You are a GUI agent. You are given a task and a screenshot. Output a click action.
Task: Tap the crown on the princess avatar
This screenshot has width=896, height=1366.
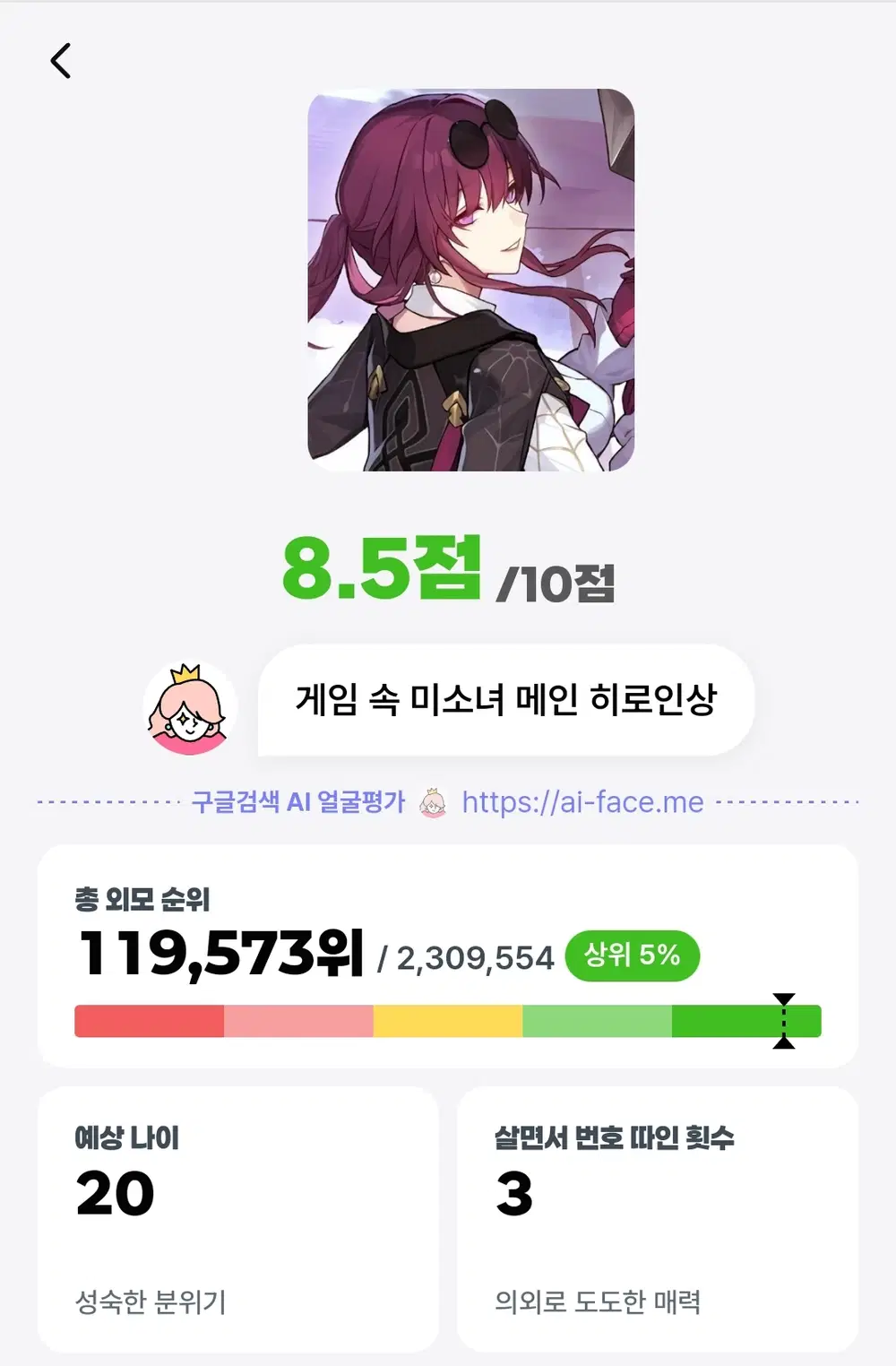[x=185, y=674]
